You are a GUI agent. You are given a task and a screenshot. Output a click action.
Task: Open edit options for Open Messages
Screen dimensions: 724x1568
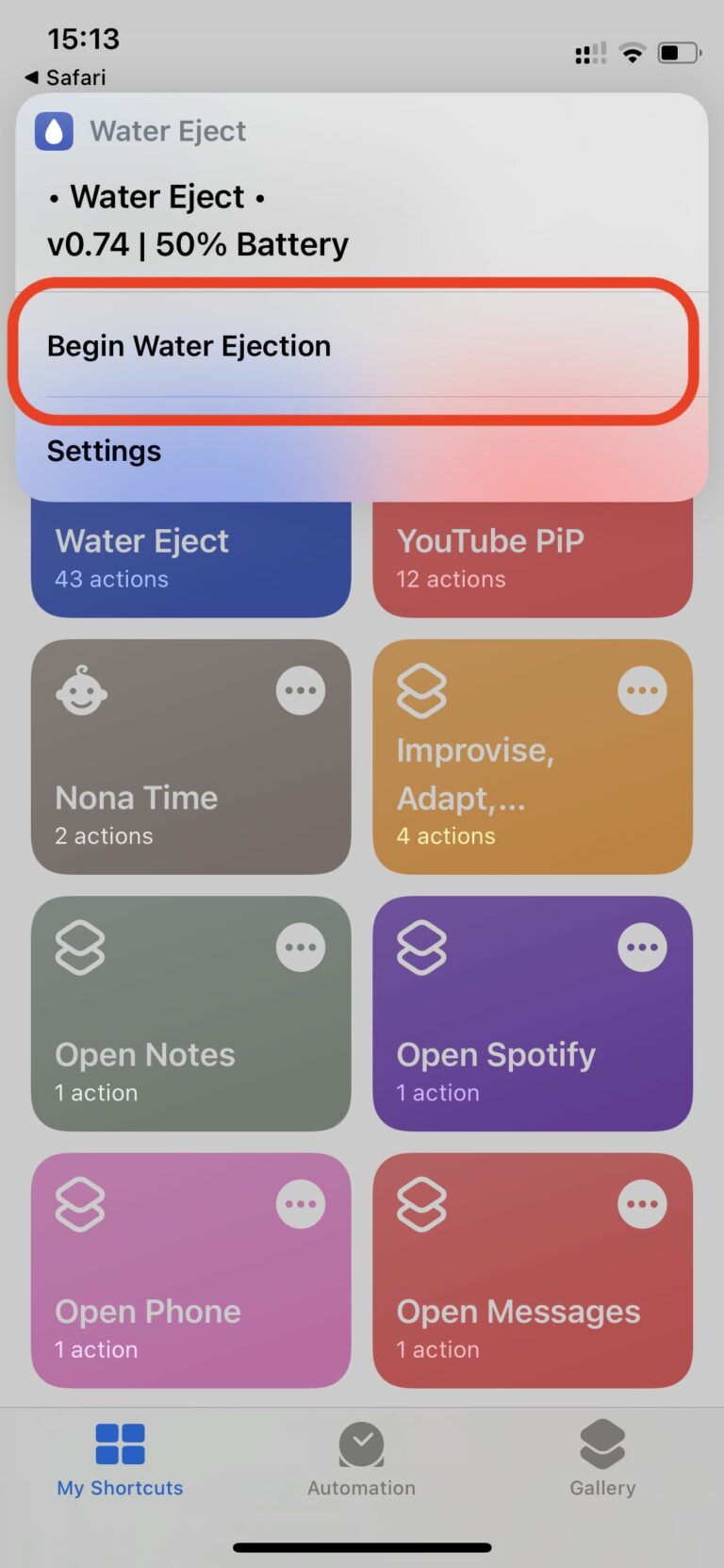(x=642, y=1203)
